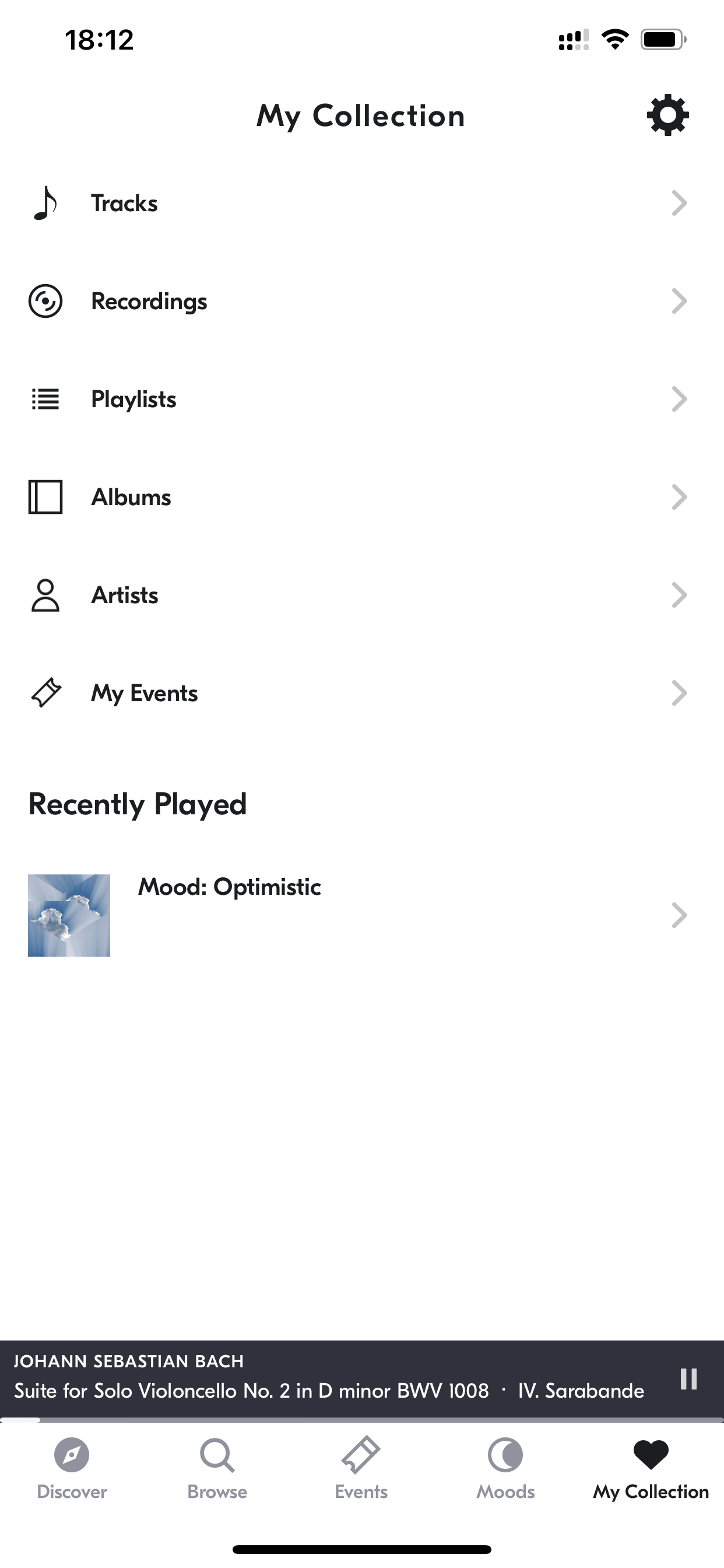View my Playlists

pyautogui.click(x=362, y=400)
